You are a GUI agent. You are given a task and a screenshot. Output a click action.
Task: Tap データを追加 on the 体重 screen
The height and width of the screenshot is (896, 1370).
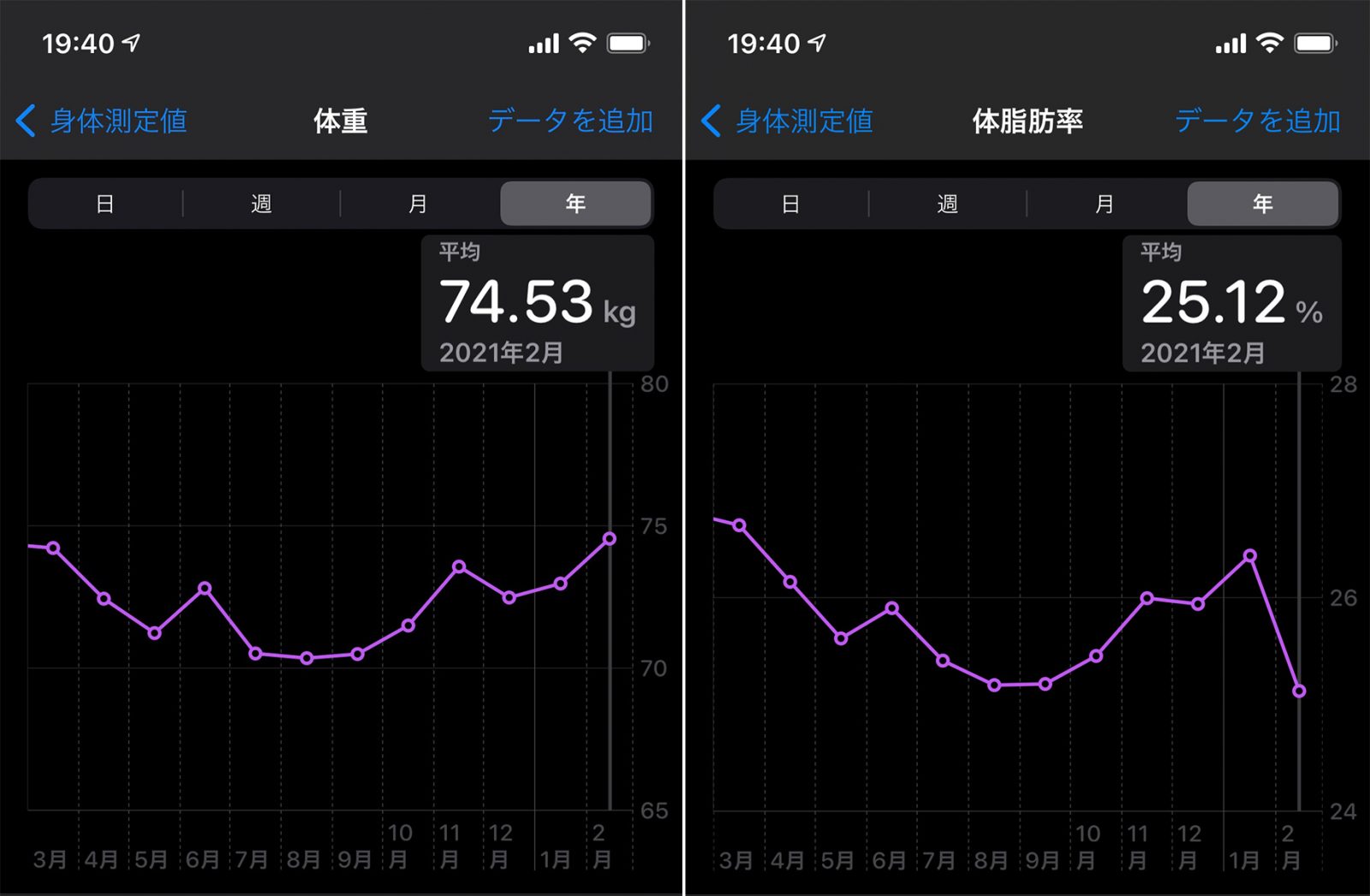tap(570, 121)
